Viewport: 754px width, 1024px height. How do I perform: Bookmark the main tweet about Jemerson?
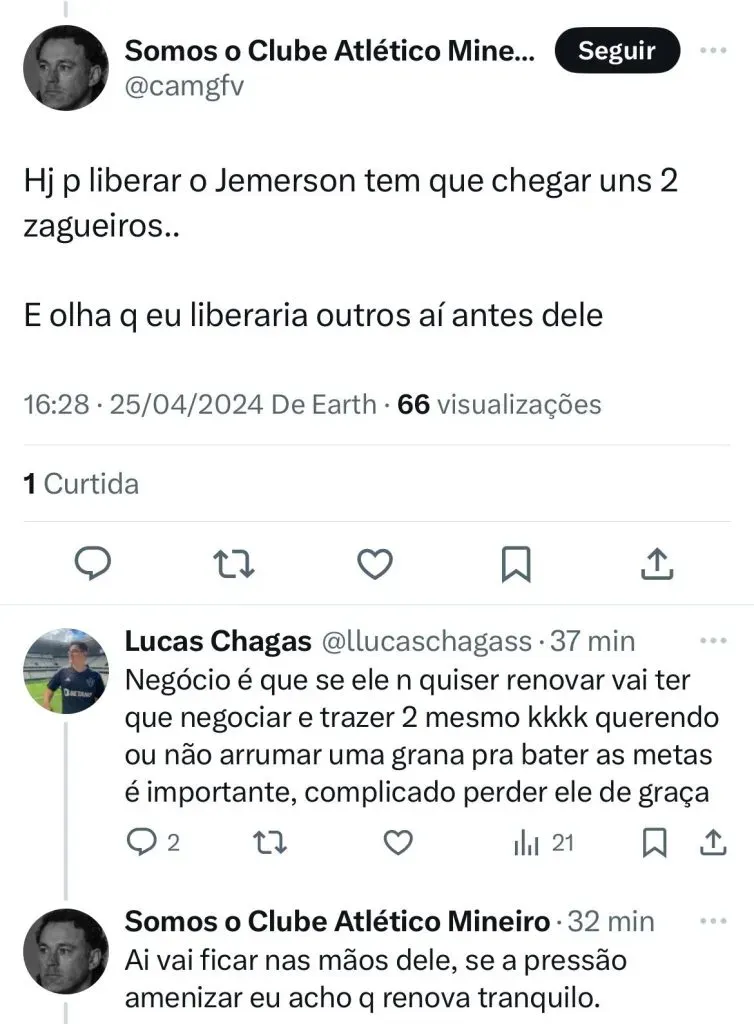click(x=515, y=565)
